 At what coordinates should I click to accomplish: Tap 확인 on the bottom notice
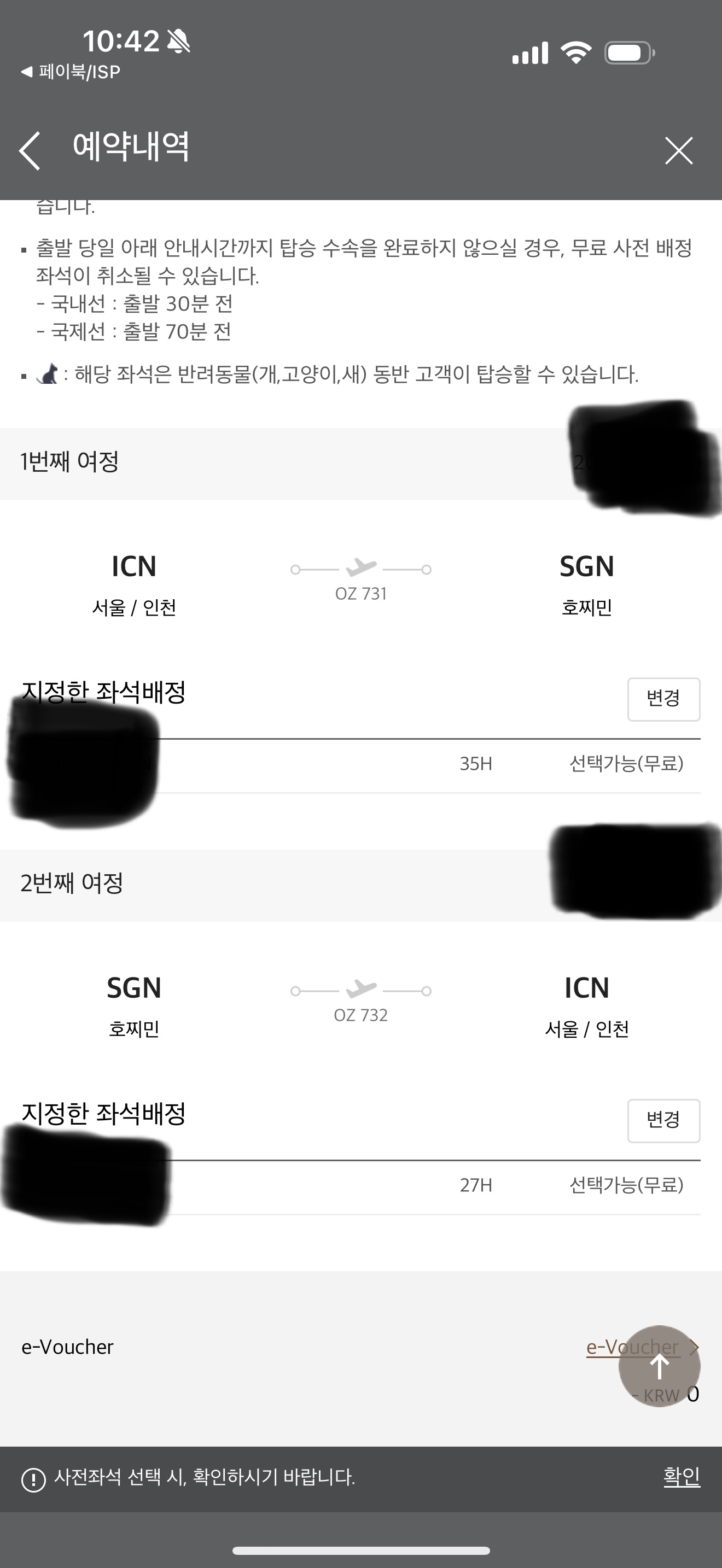pos(681,1477)
